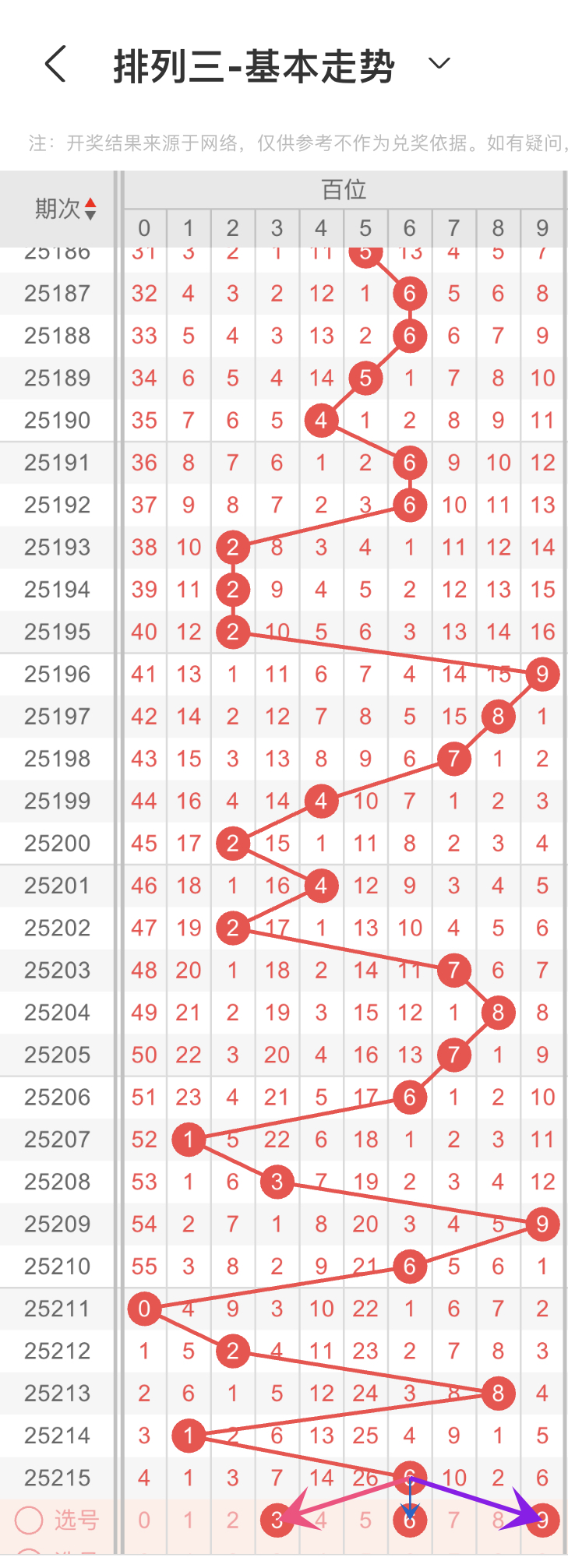This screenshot has width=568, height=1568.
Task: Go back from the 排列三 trend page
Action: point(55,64)
